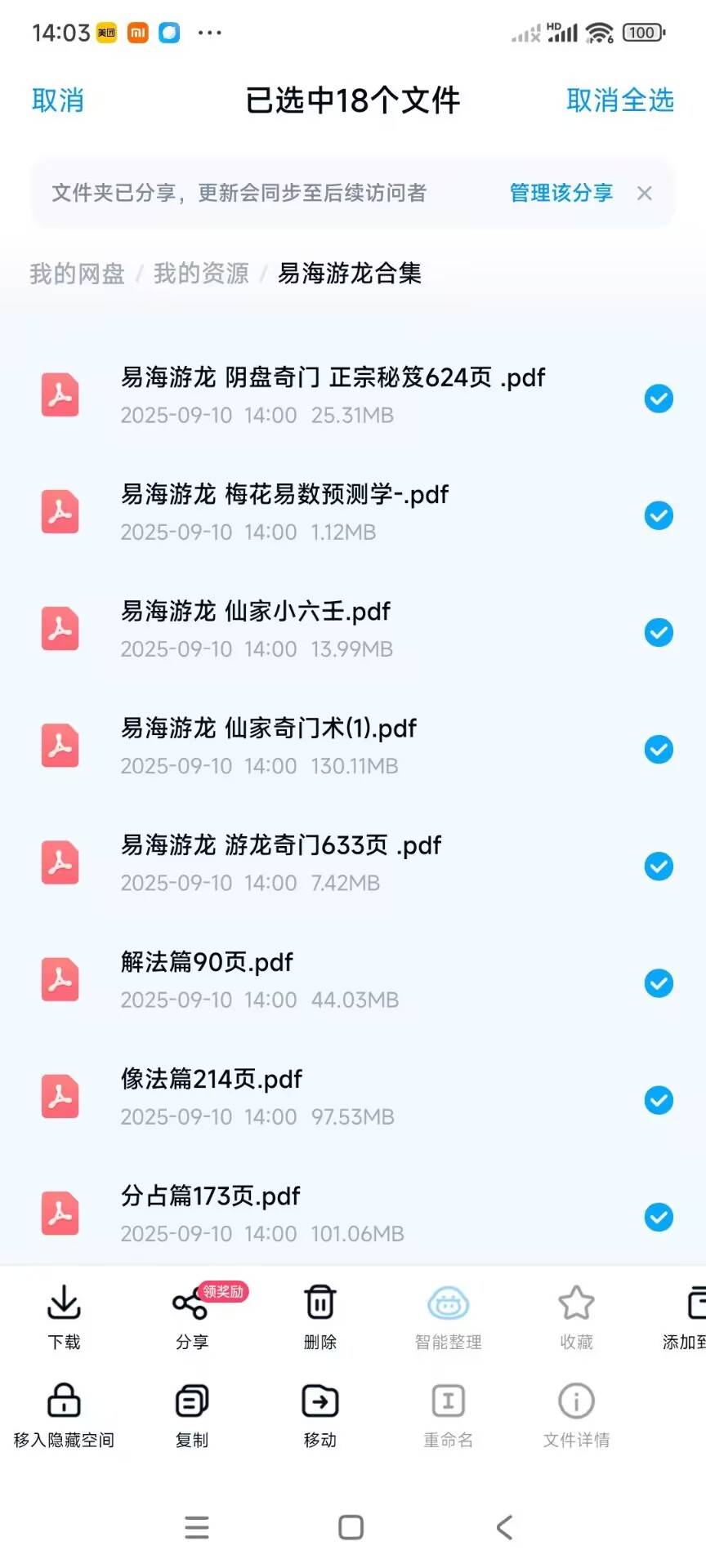Viewport: 706px width, 1568px height.
Task: Delete the selected files
Action: pos(319,1315)
